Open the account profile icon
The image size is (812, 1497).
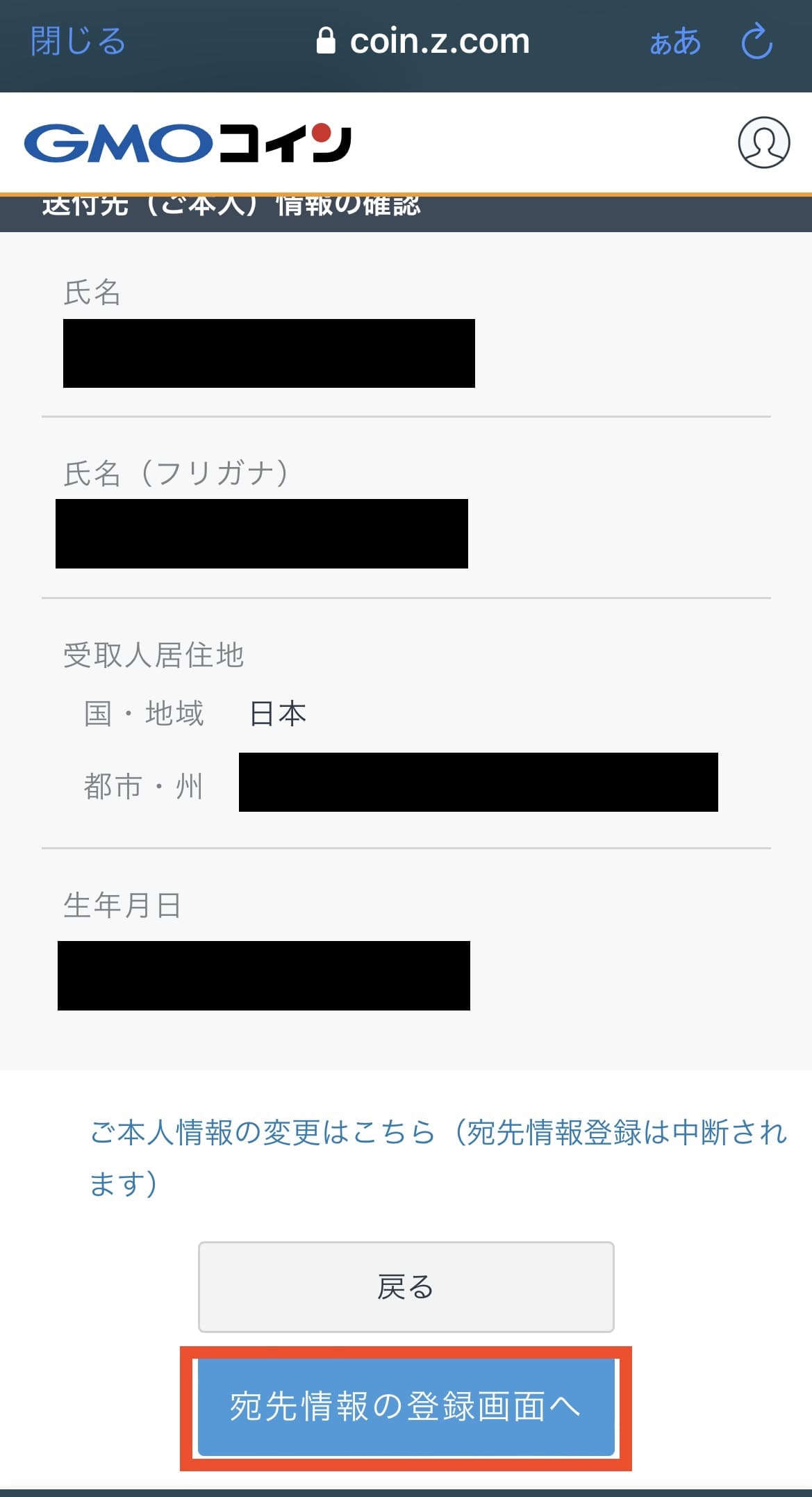tap(763, 142)
